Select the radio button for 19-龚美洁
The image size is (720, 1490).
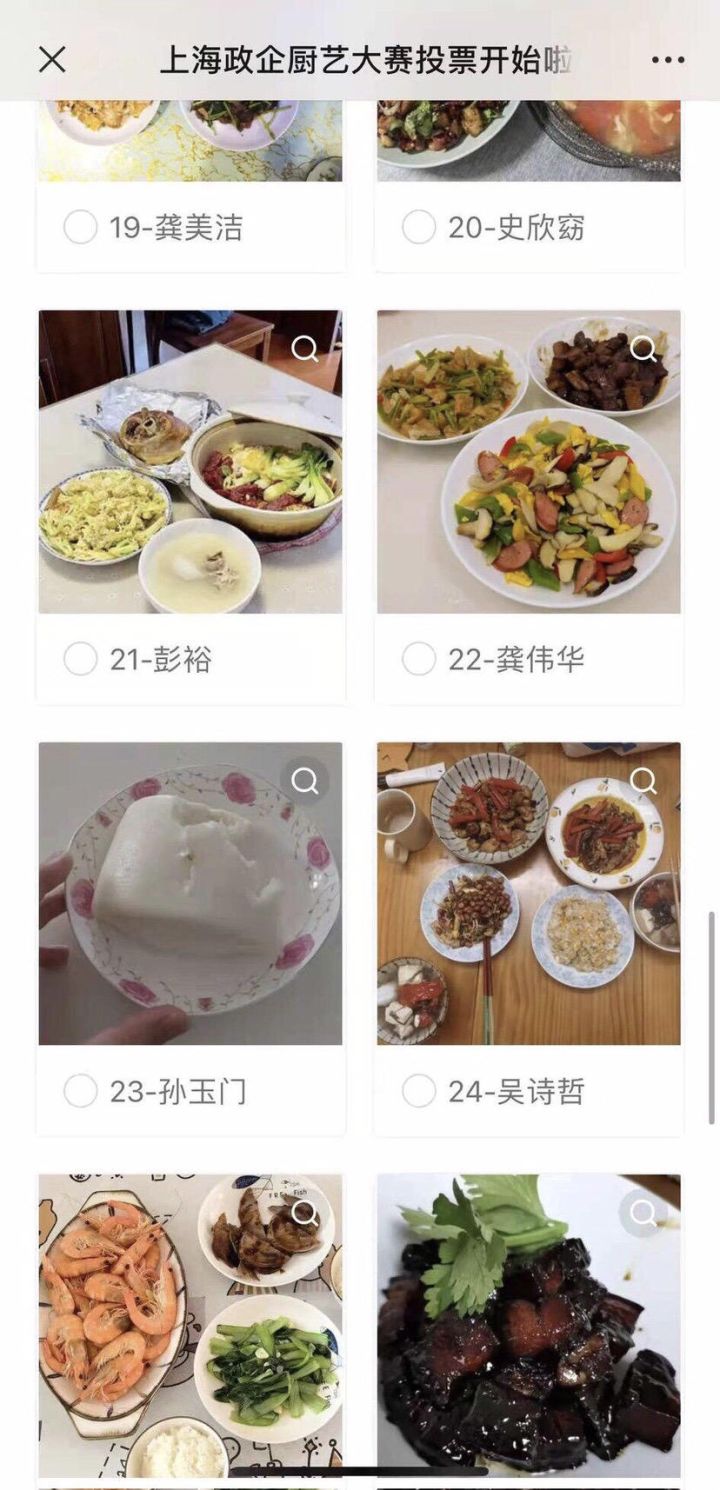[81, 228]
